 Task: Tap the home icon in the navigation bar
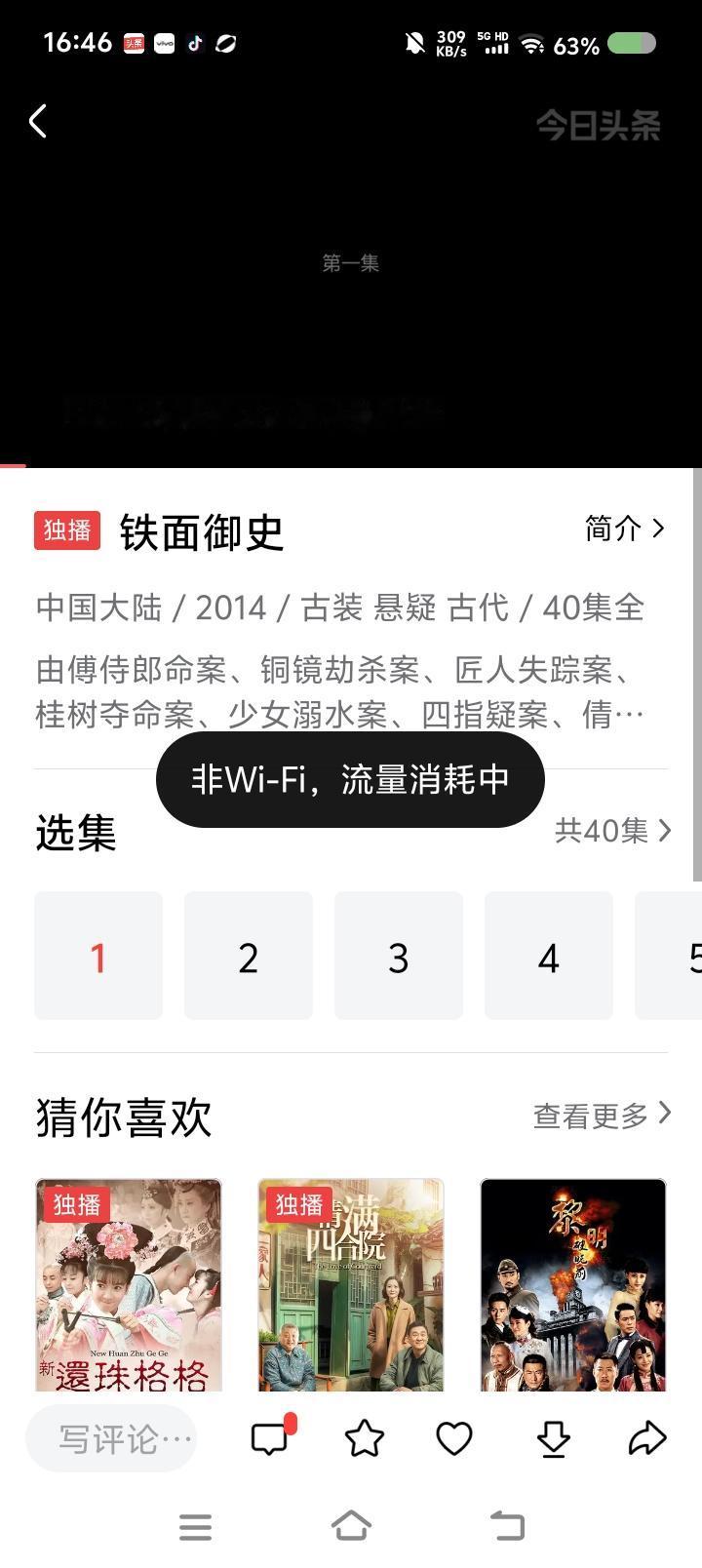(351, 1527)
